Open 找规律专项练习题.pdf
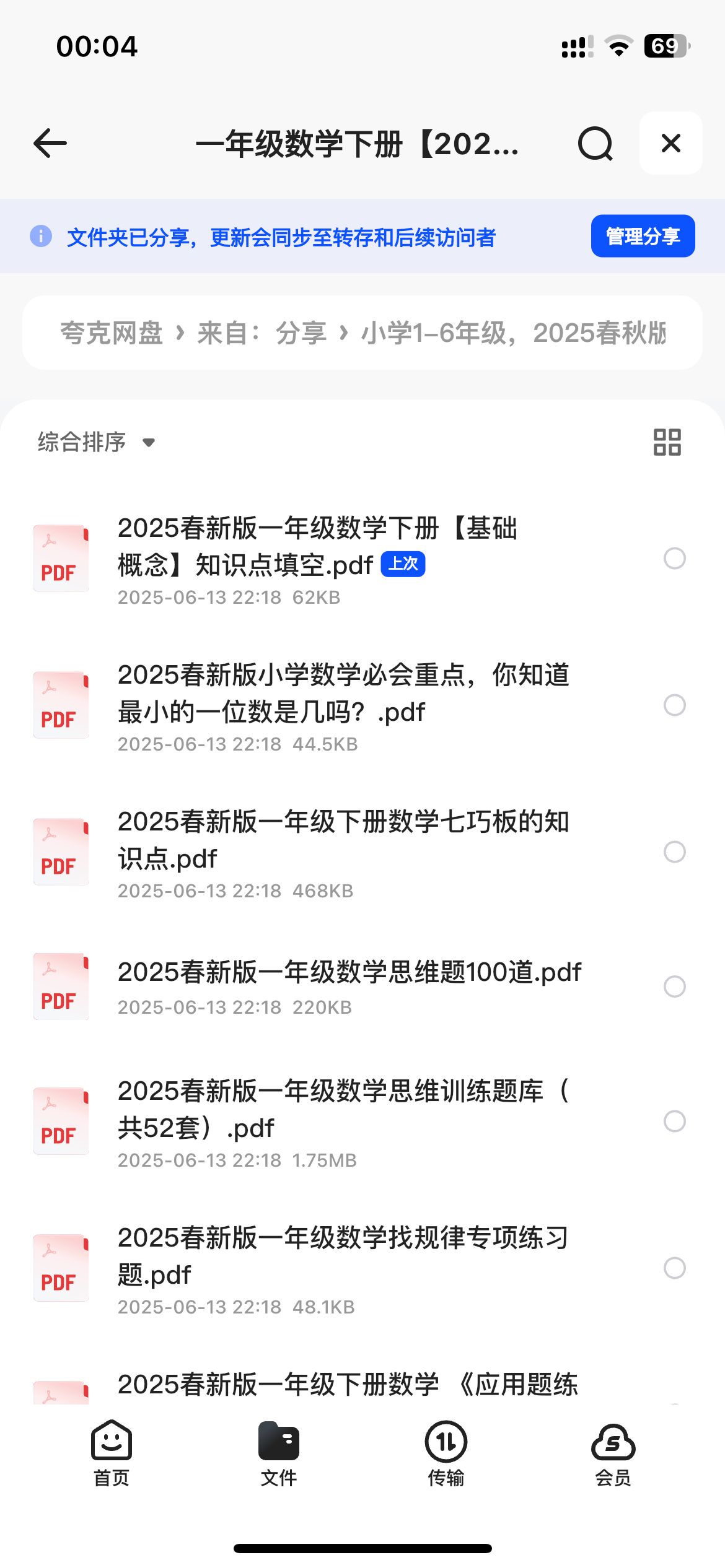 point(347,1268)
